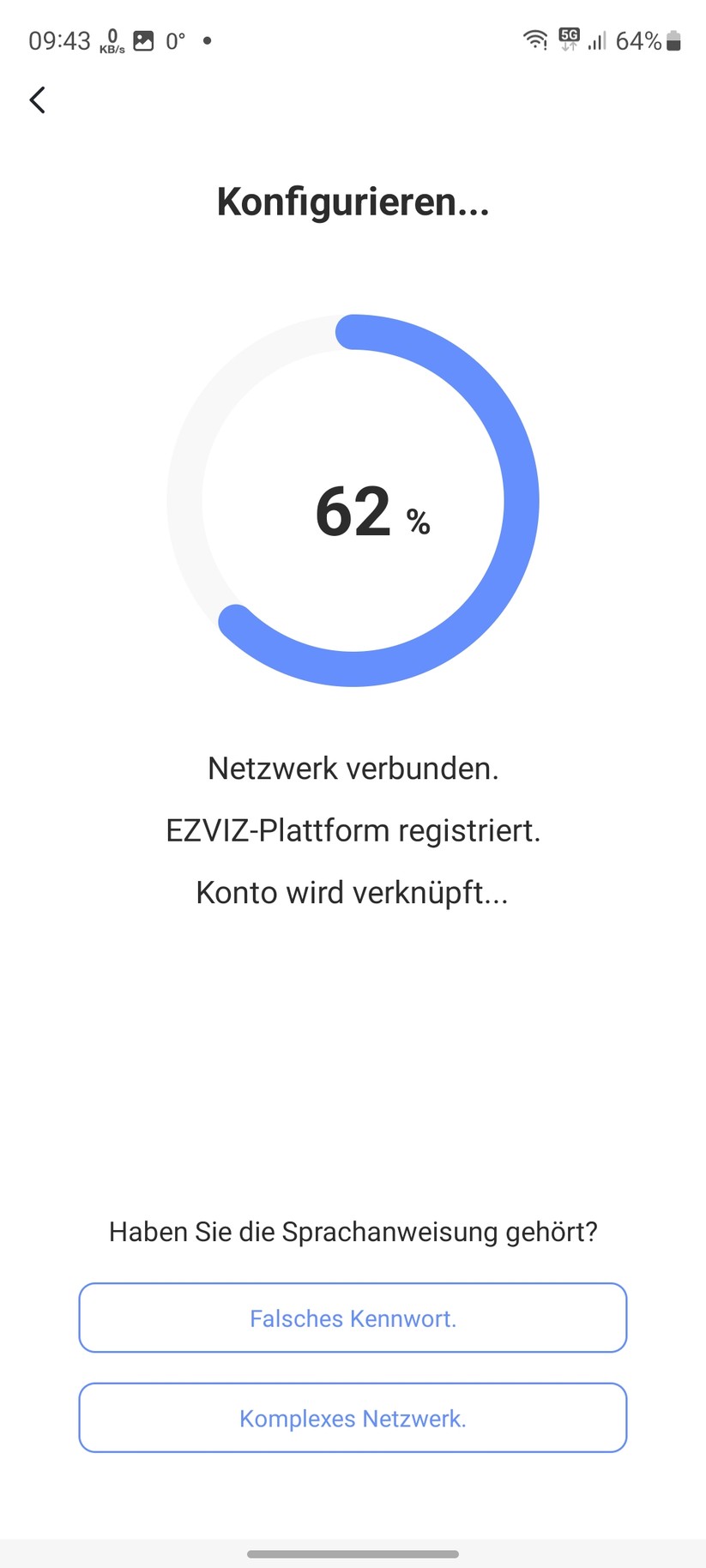Viewport: 706px width, 1568px height.
Task: Select the Komplexes Netzwerk option
Action: point(353,1418)
